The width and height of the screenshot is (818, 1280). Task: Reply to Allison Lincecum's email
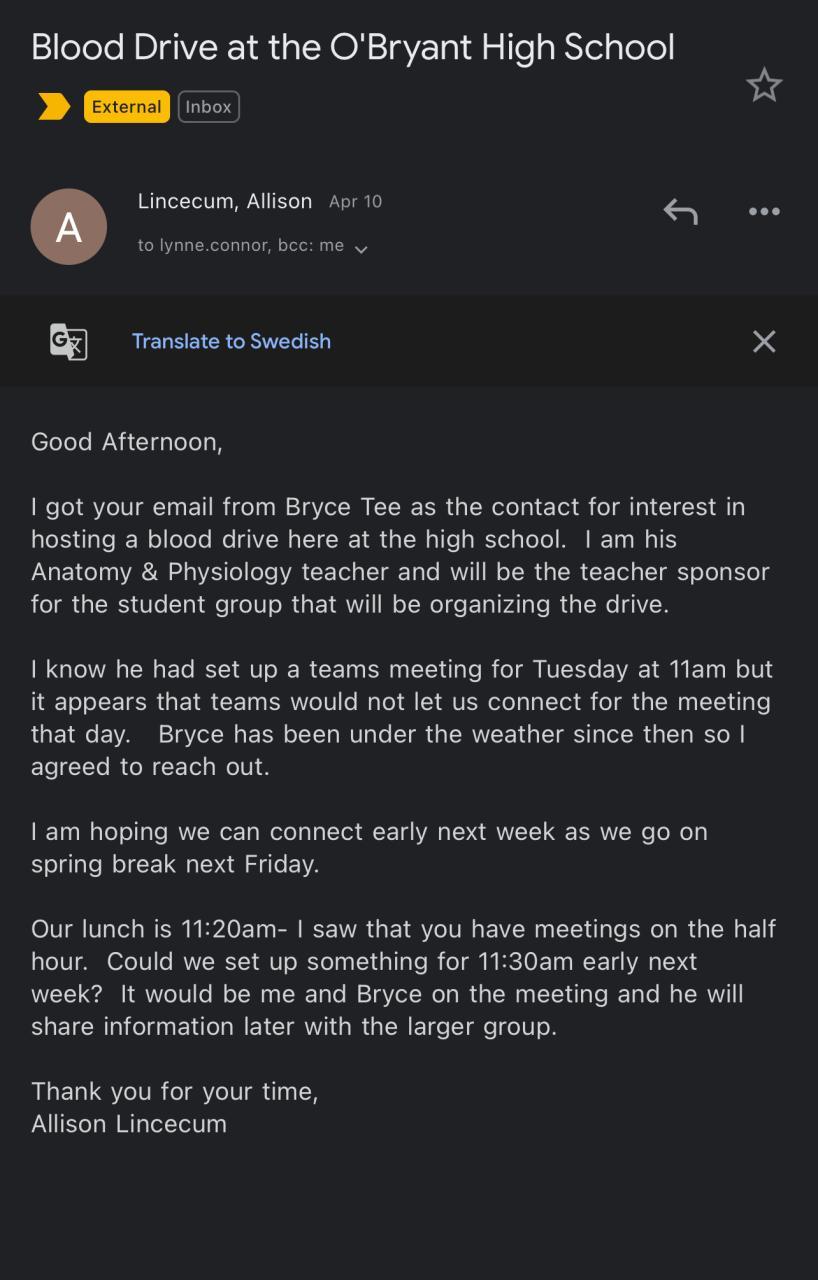point(680,211)
